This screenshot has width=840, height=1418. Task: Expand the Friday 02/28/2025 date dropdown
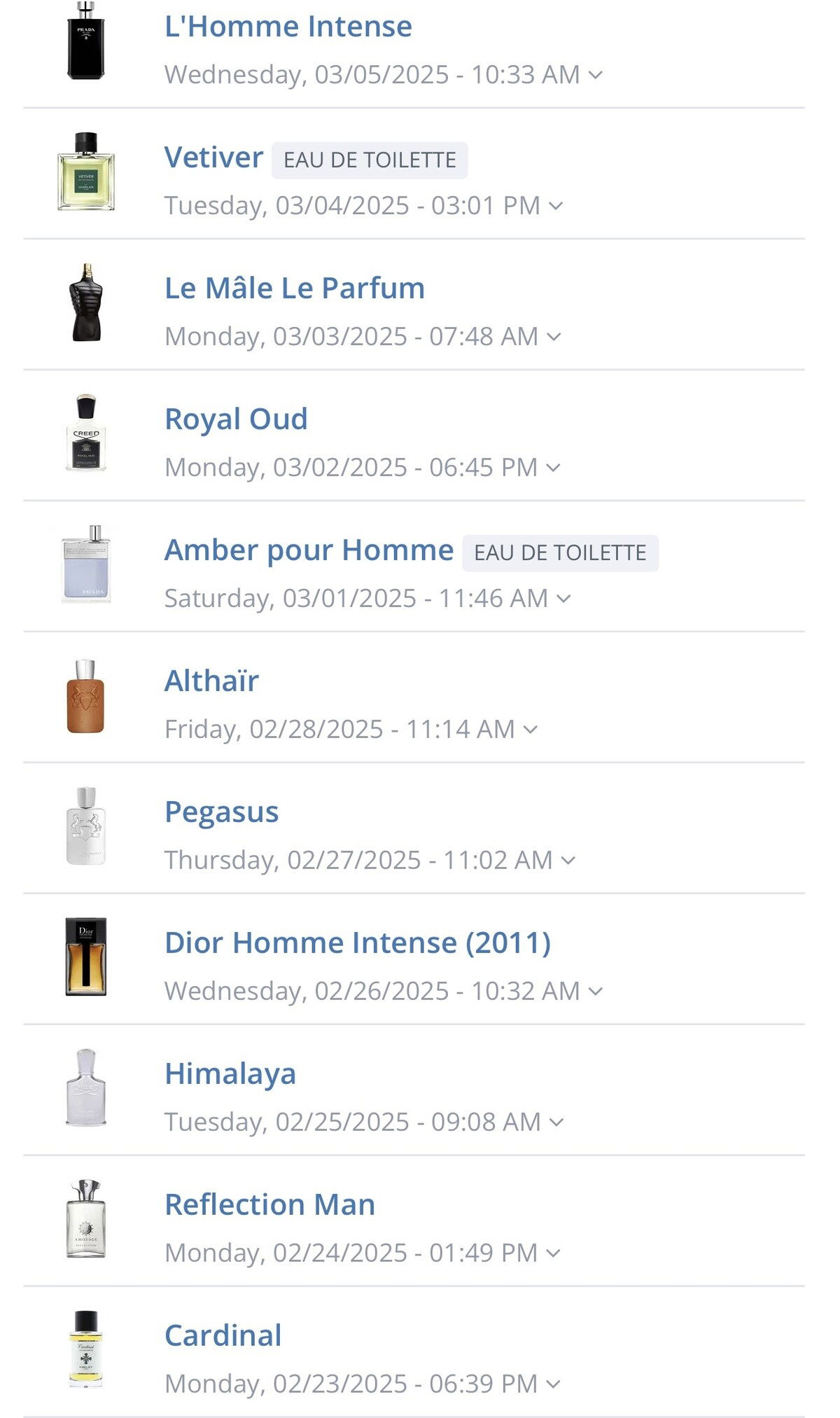point(351,729)
